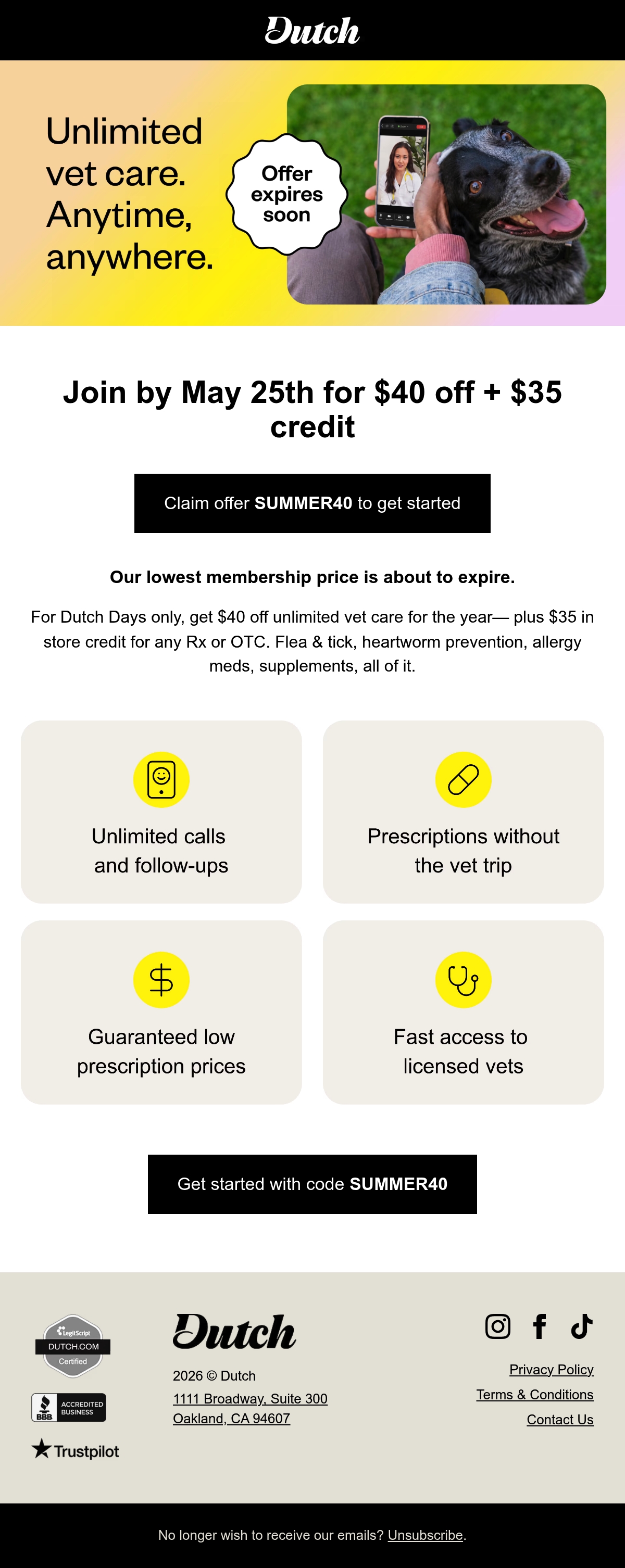Tap Get started with code SUMMER40
Screen dimensions: 625x1568
pyautogui.click(x=312, y=1183)
